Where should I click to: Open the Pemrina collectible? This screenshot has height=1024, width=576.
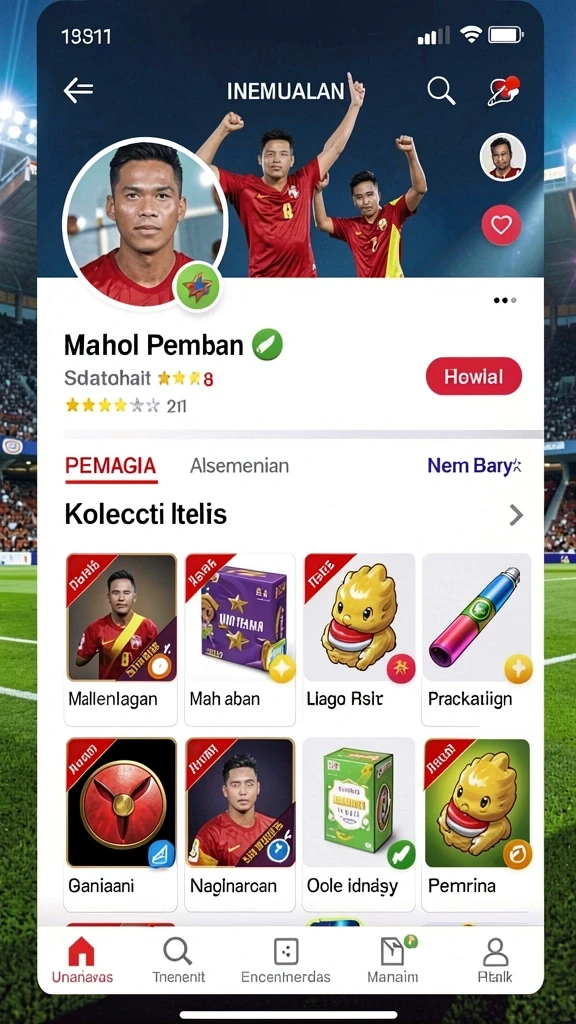coord(477,824)
